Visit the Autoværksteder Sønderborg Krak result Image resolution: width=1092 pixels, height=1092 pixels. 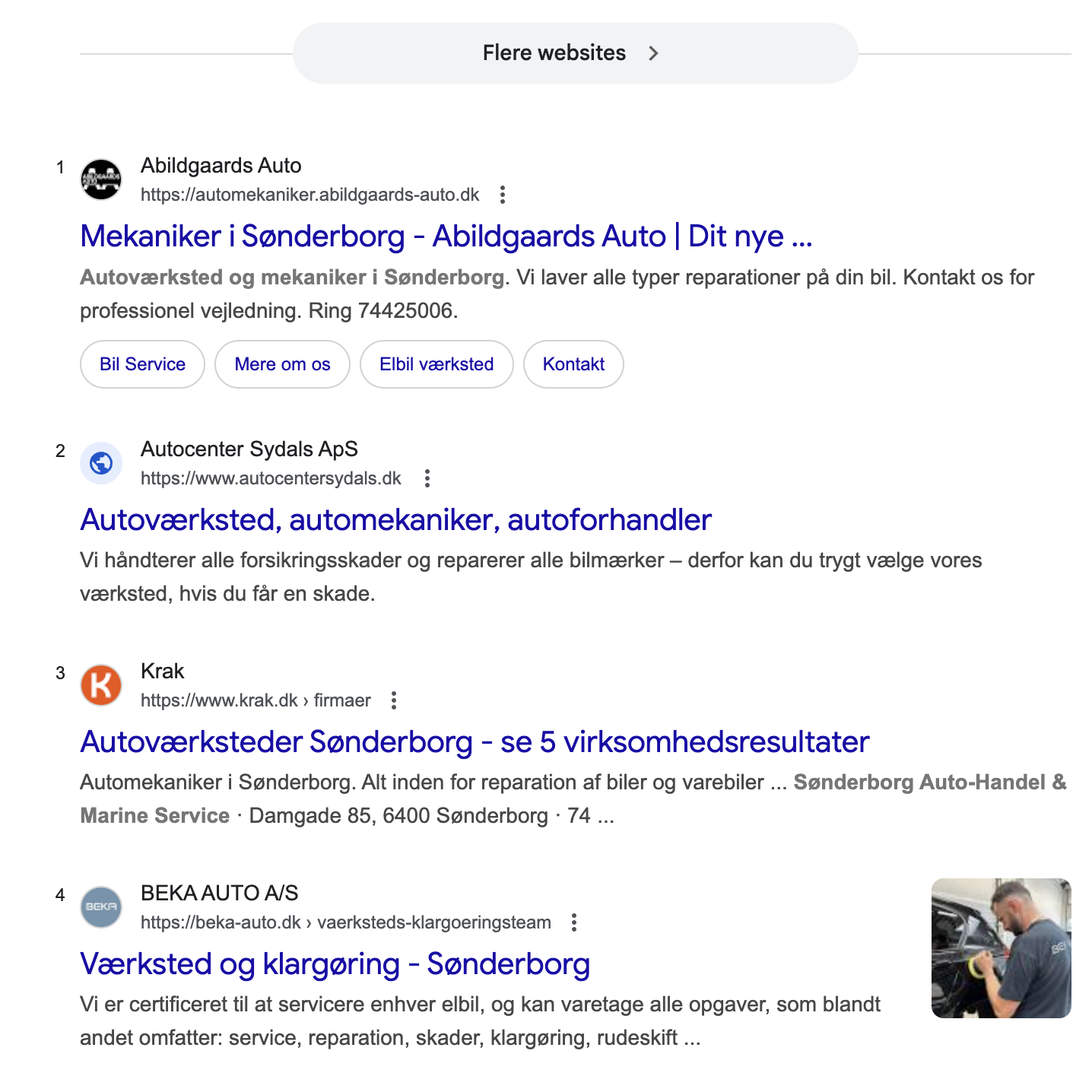coord(475,742)
